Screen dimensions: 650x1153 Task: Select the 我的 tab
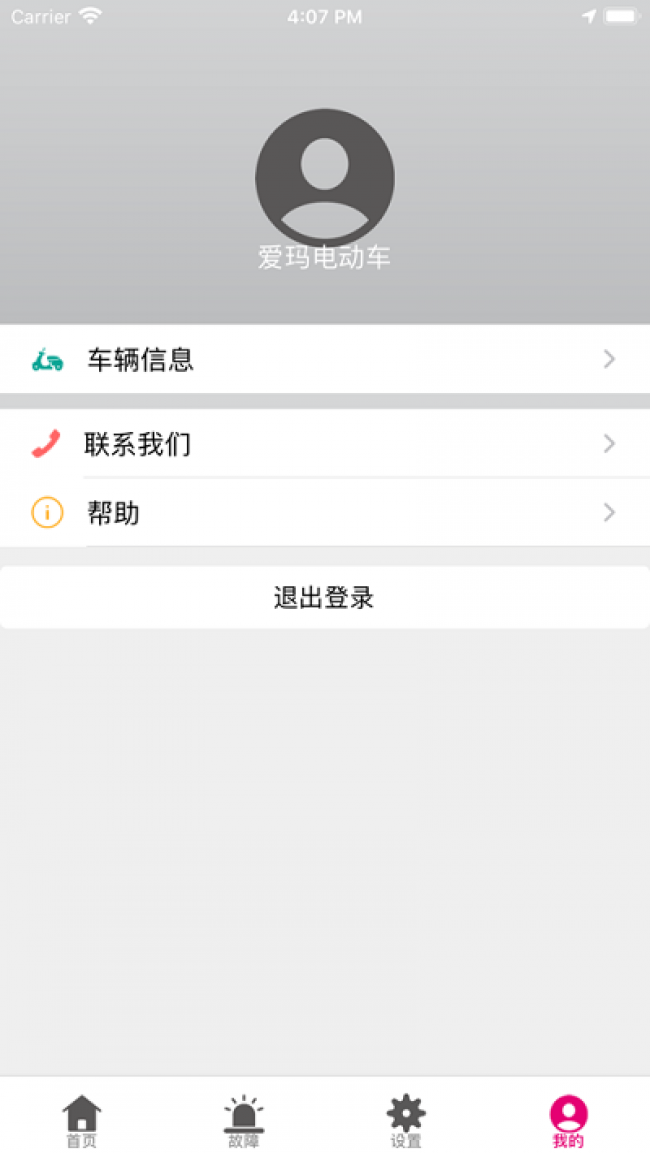(568, 1121)
